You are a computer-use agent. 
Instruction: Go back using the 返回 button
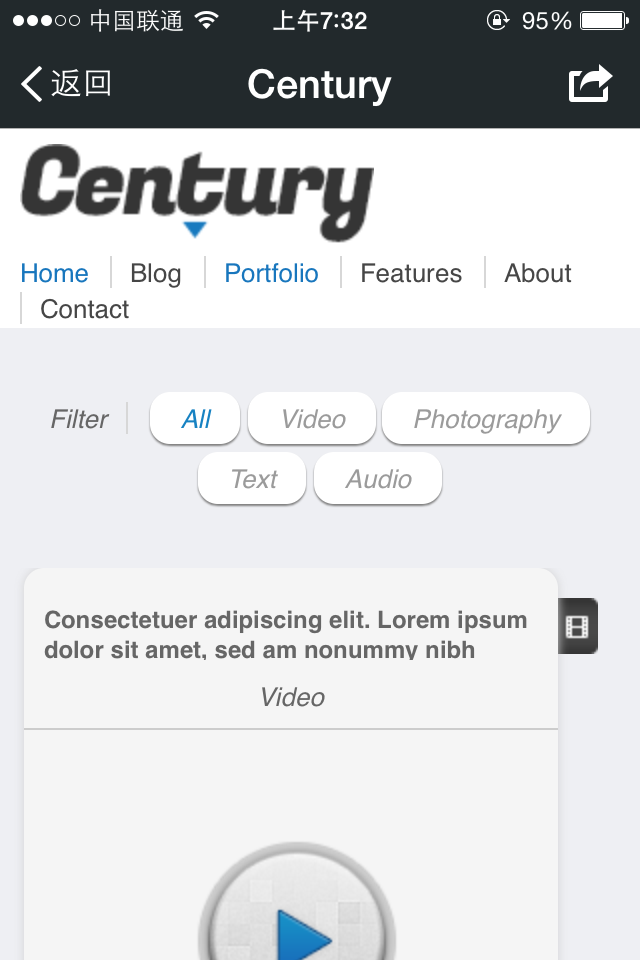(66, 84)
